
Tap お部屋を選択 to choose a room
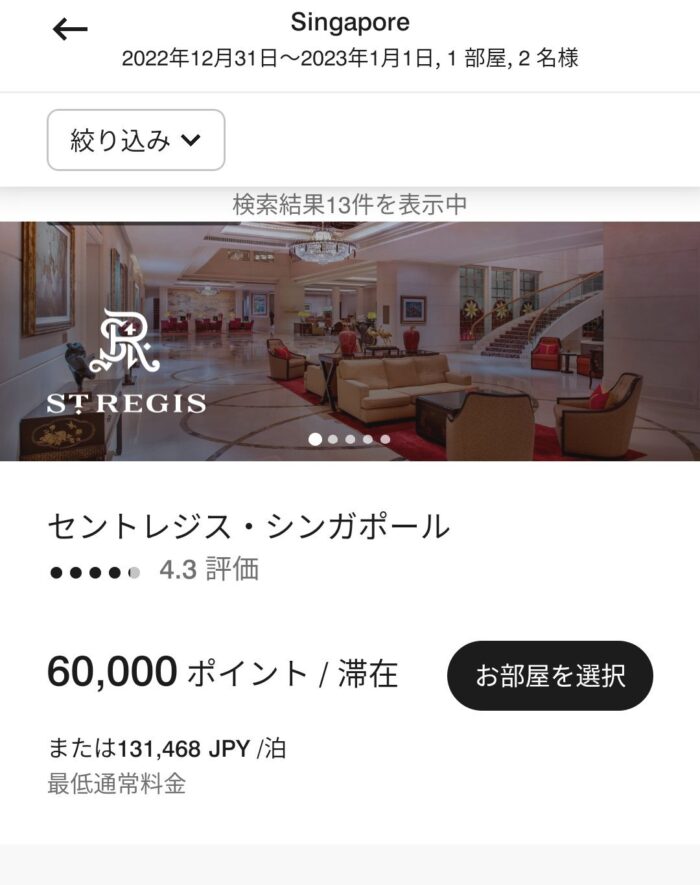550,676
